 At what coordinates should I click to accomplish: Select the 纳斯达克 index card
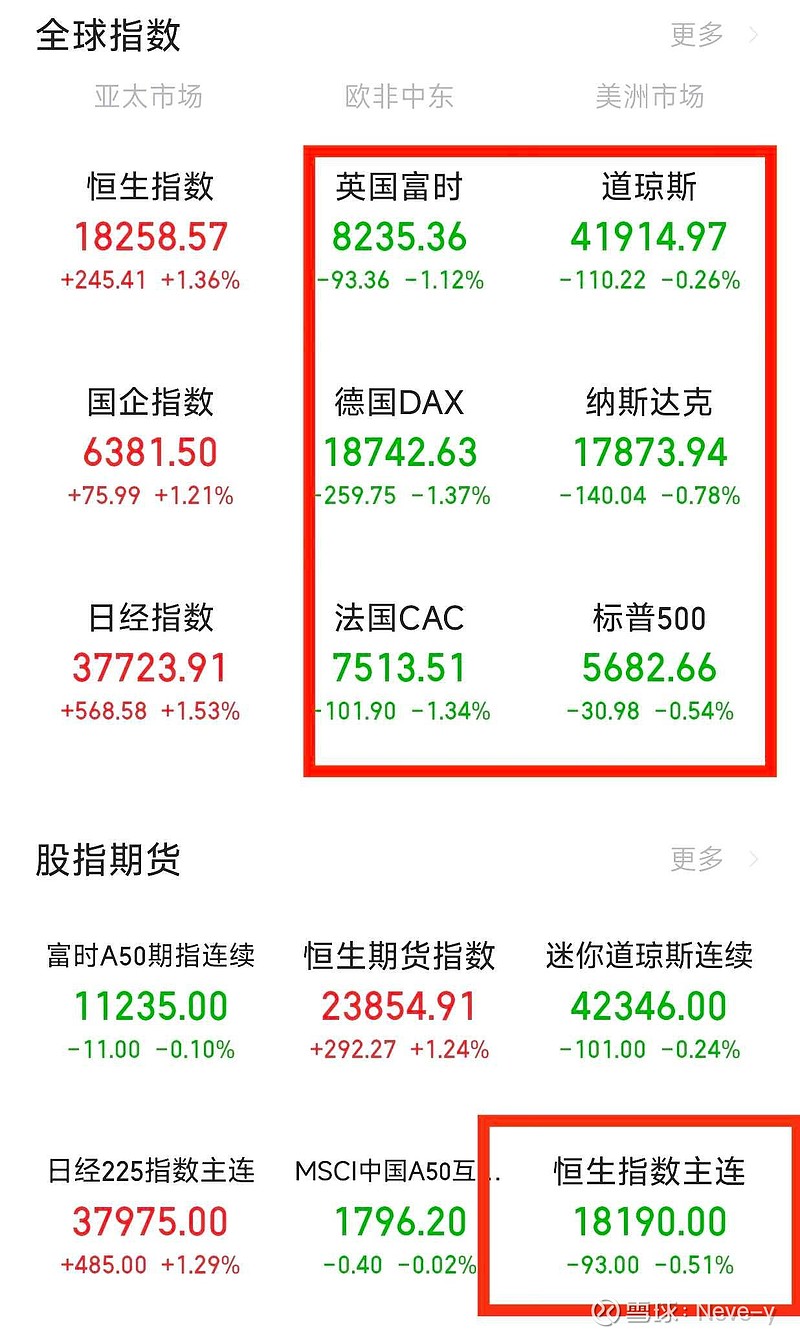tap(650, 447)
